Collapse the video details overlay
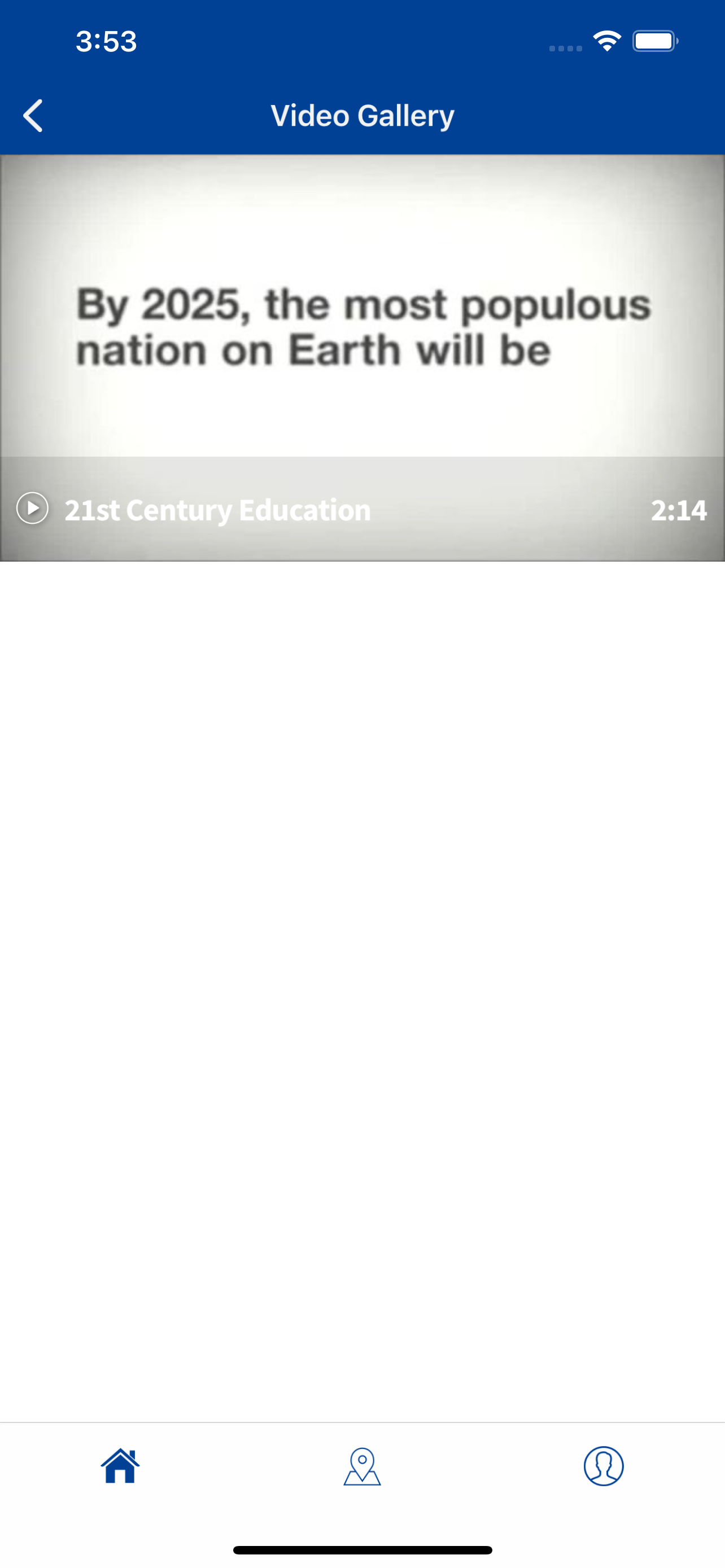The image size is (725, 1568). [x=362, y=510]
